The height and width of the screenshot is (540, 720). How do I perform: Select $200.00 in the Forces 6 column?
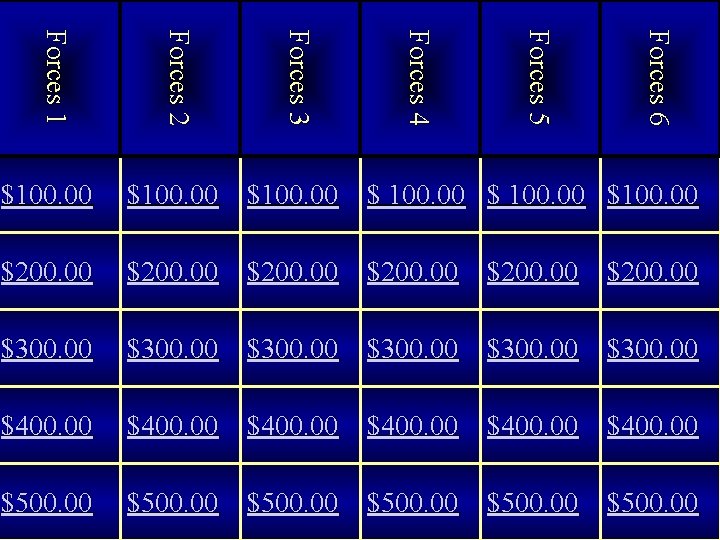tap(653, 272)
